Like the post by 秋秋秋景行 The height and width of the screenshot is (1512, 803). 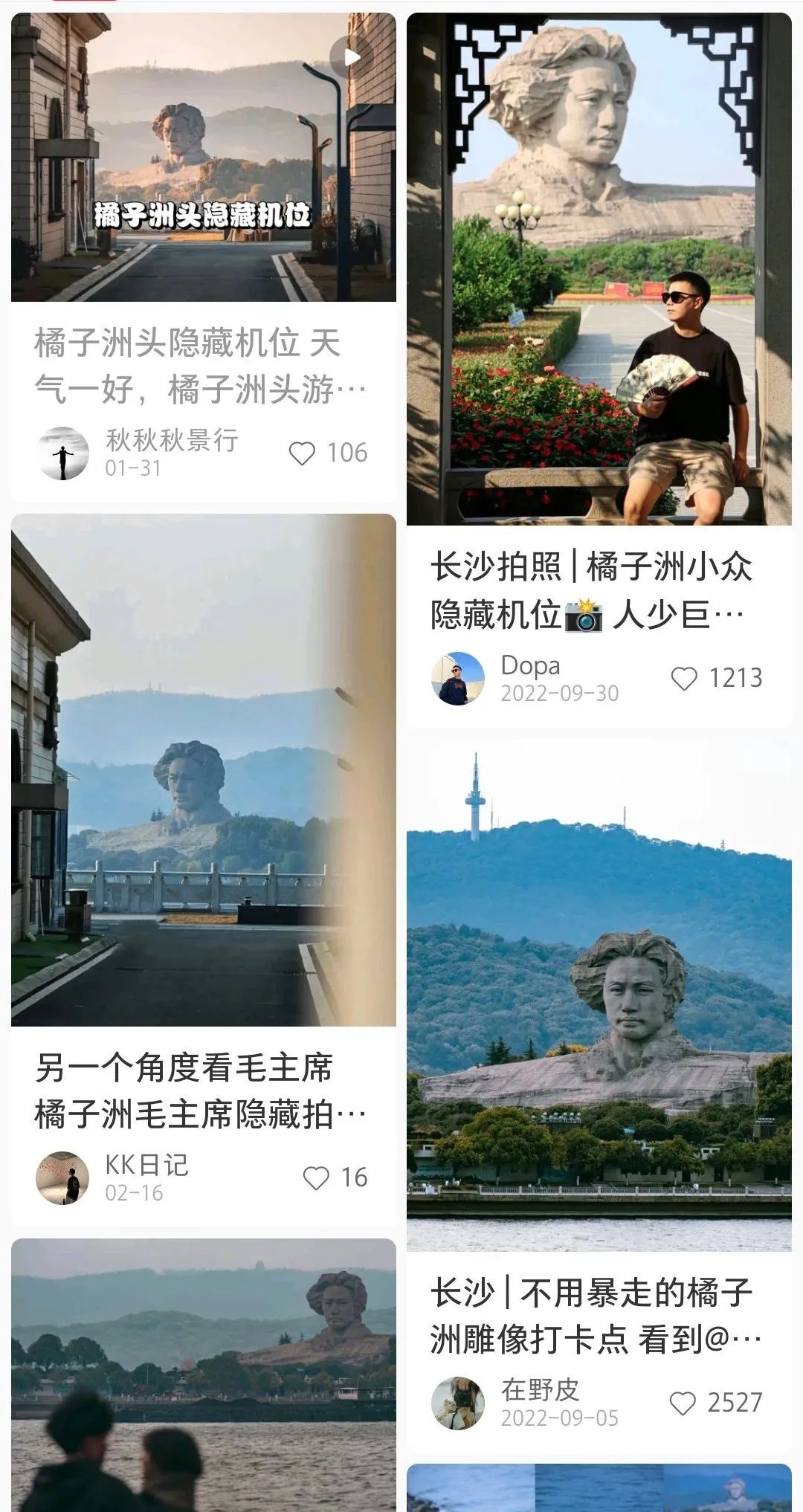point(302,453)
